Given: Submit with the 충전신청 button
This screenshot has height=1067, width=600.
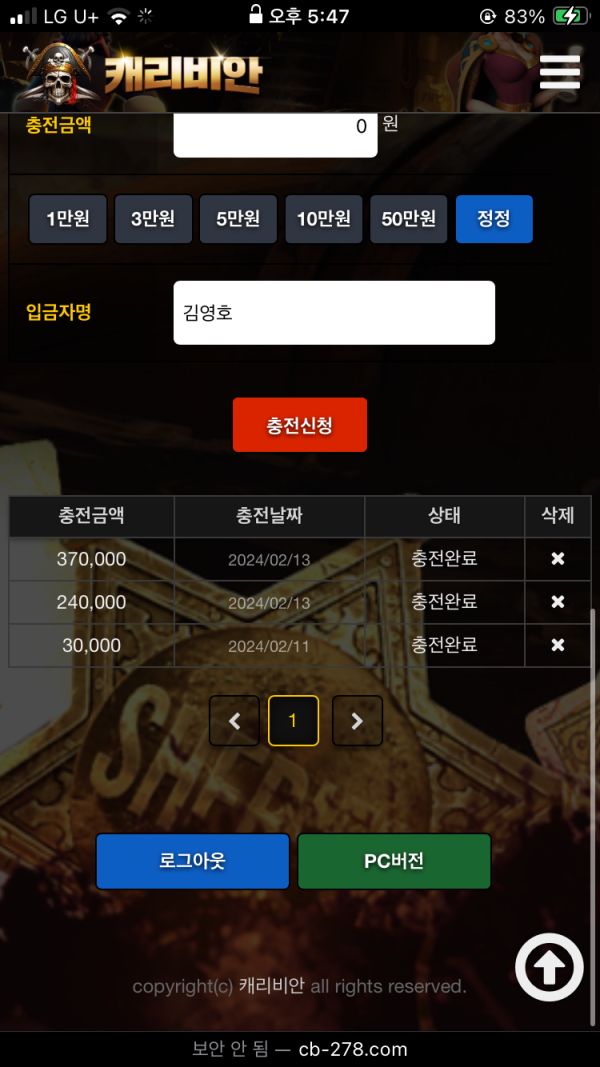Looking at the screenshot, I should 300,425.
